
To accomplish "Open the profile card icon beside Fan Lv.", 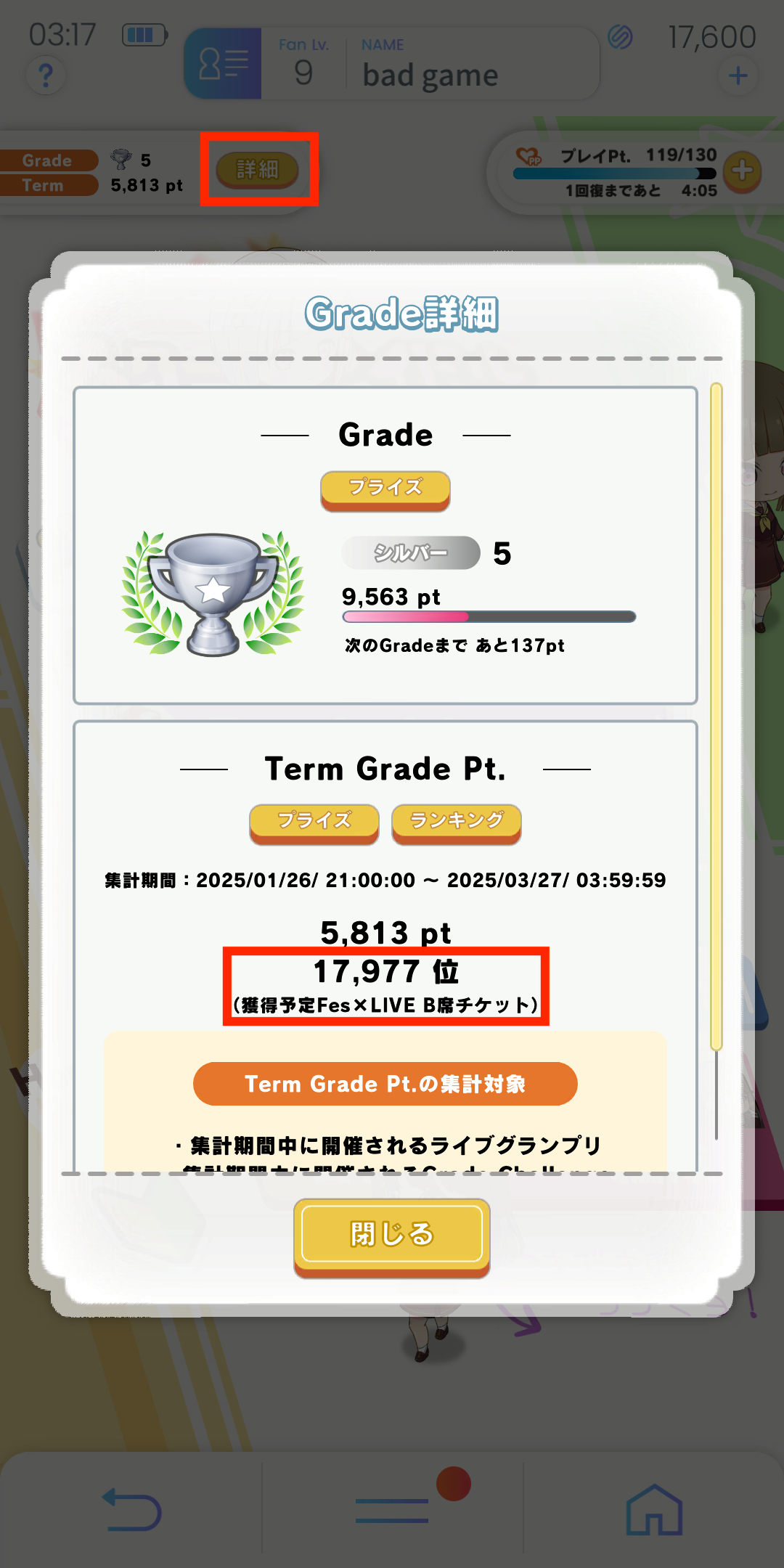I will (223, 64).
